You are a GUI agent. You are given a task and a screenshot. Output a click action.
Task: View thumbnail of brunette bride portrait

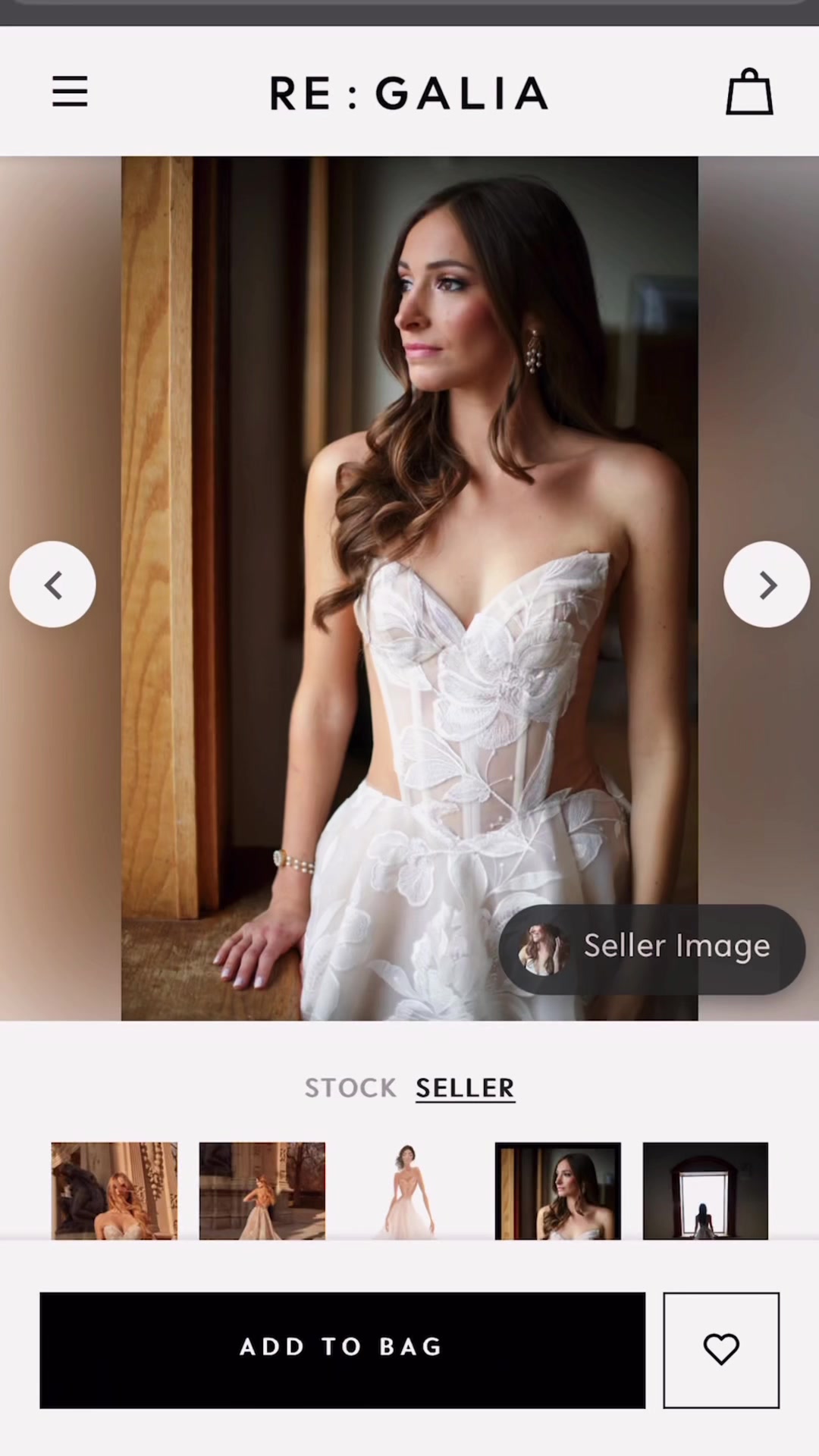pyautogui.click(x=557, y=1191)
